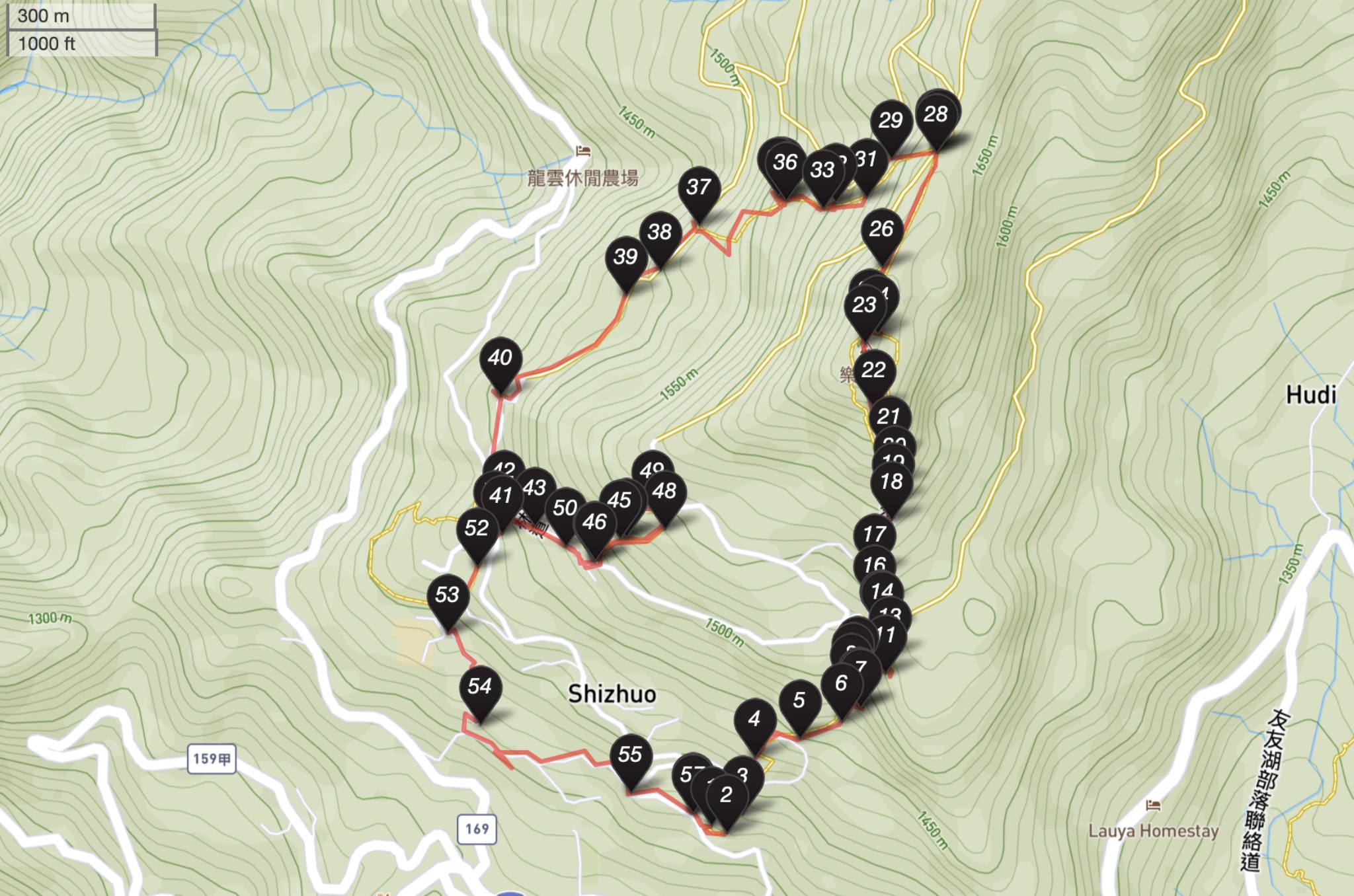Select waypoint marker 53
The width and height of the screenshot is (1354, 896).
(448, 595)
